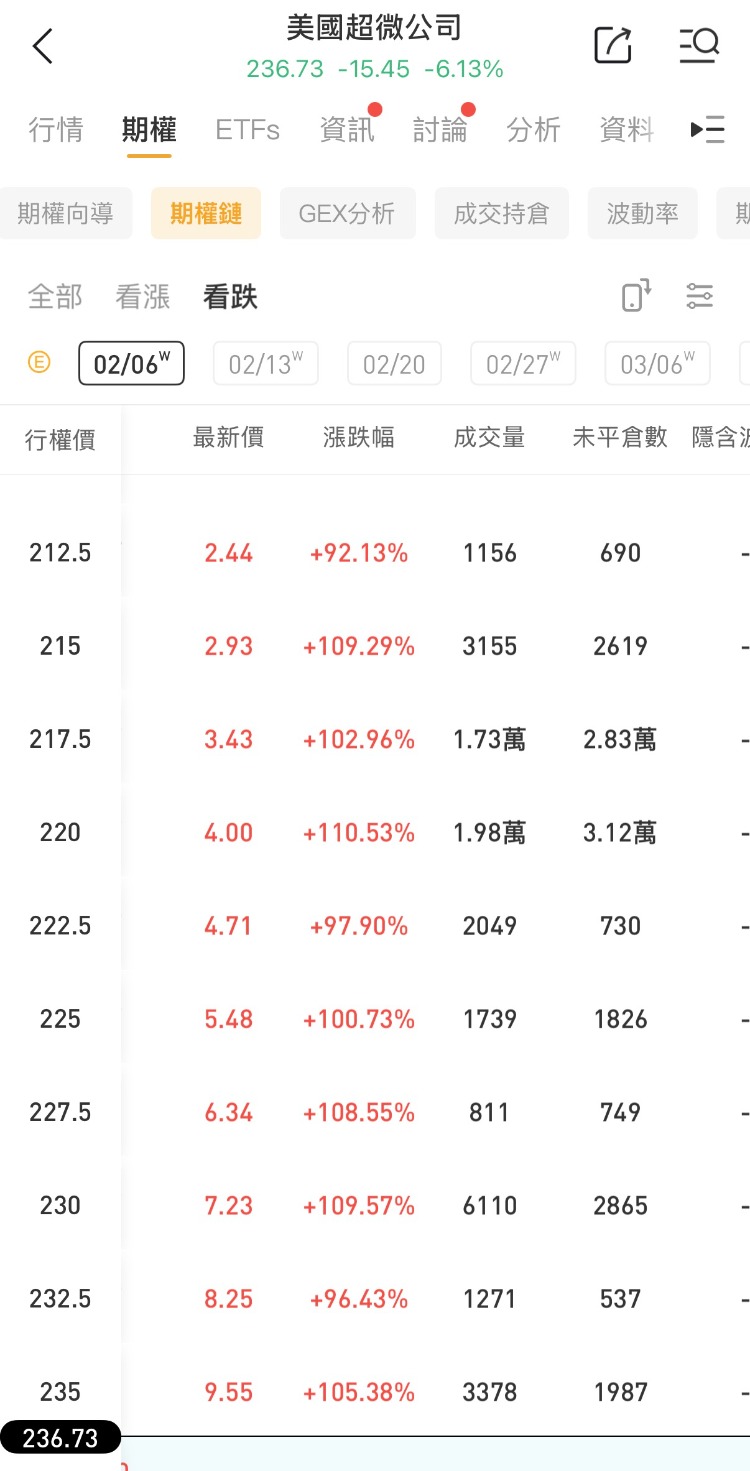Open the GEX分析 chip
This screenshot has height=1471, width=750.
coord(347,213)
